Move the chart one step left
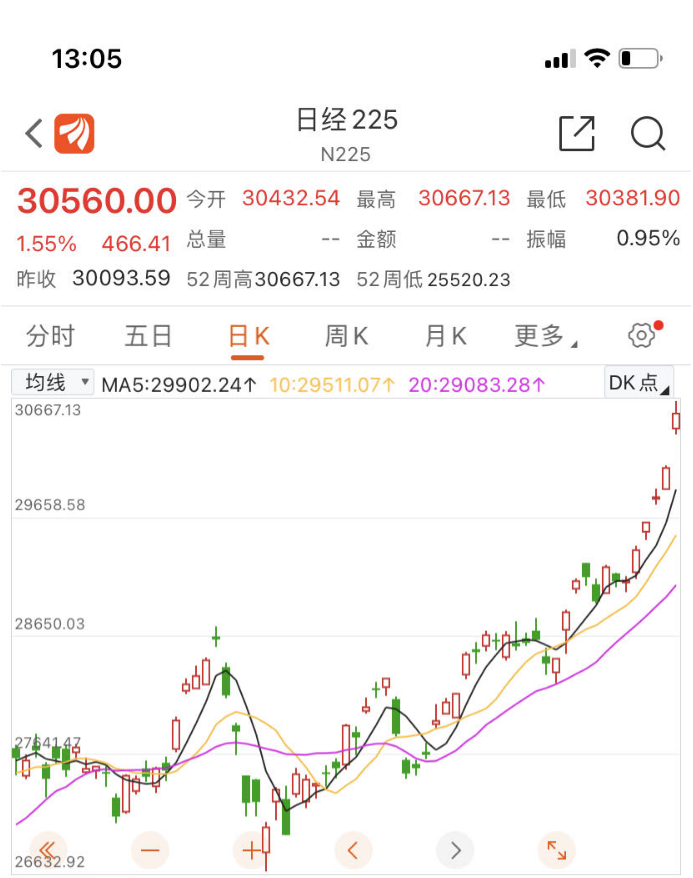693x878 pixels. 353,851
